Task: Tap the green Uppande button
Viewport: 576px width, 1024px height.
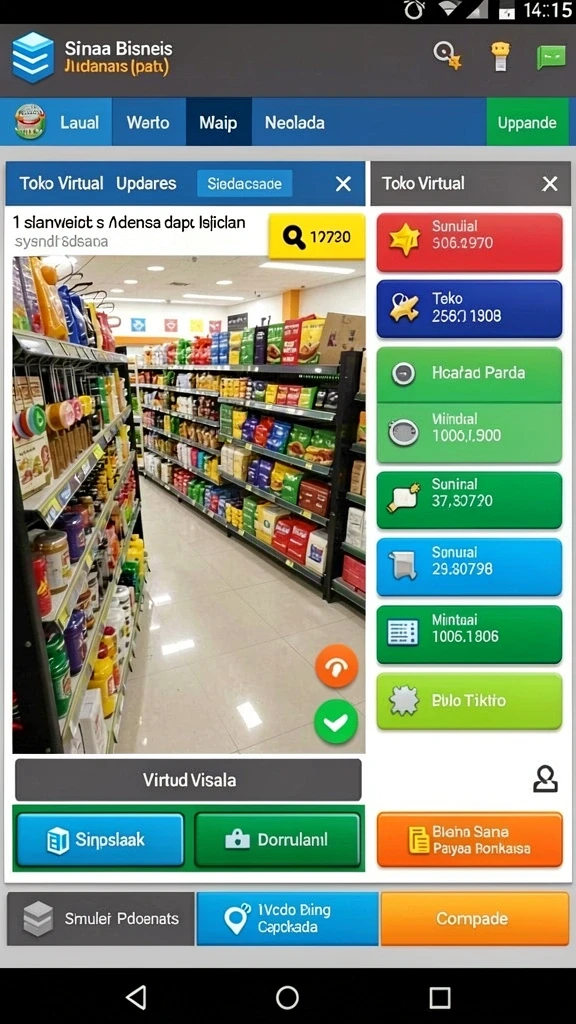Action: pyautogui.click(x=527, y=122)
